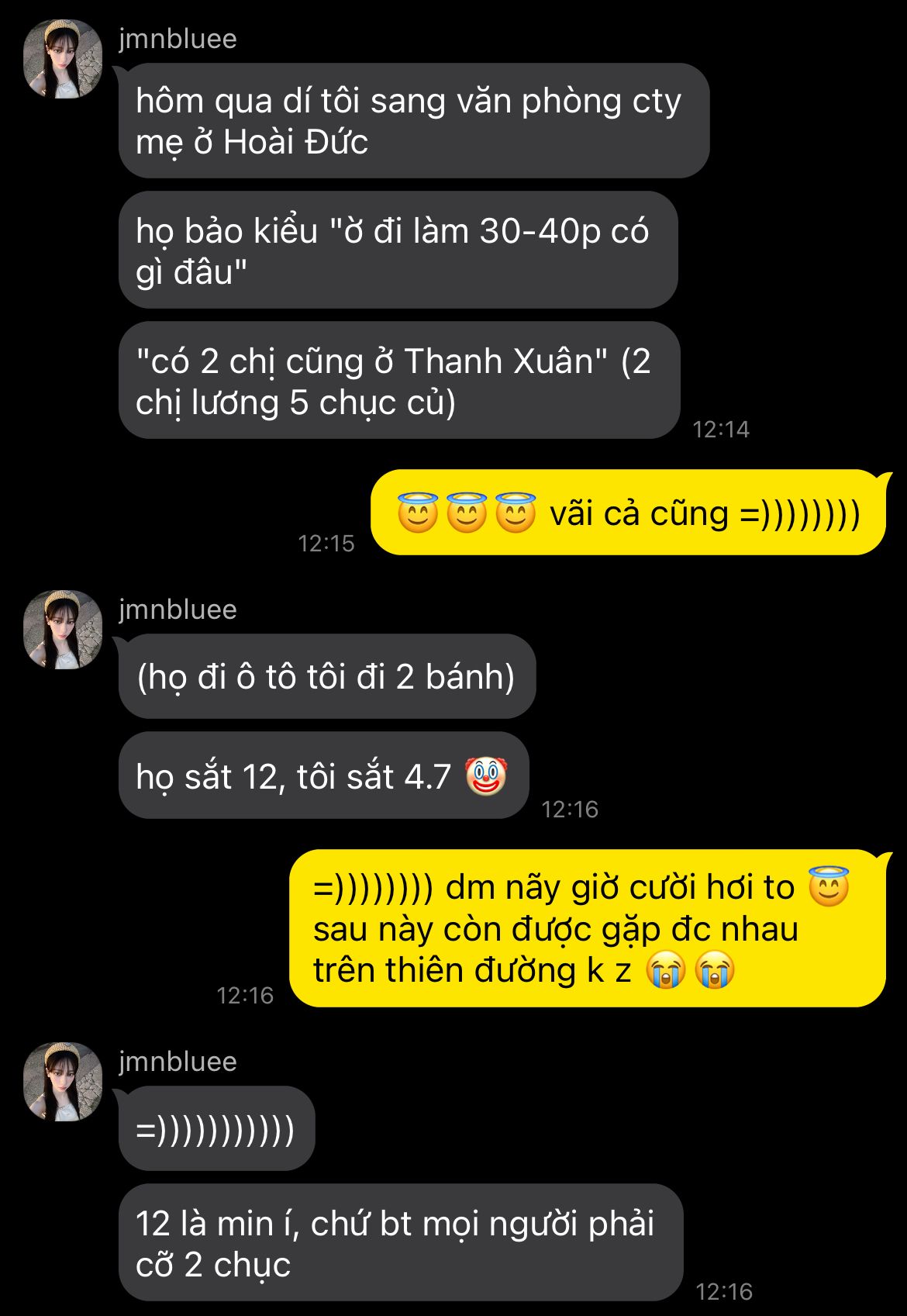
Task: Tap jmnbluee's avatar beside the ô tô message
Action: tap(63, 630)
